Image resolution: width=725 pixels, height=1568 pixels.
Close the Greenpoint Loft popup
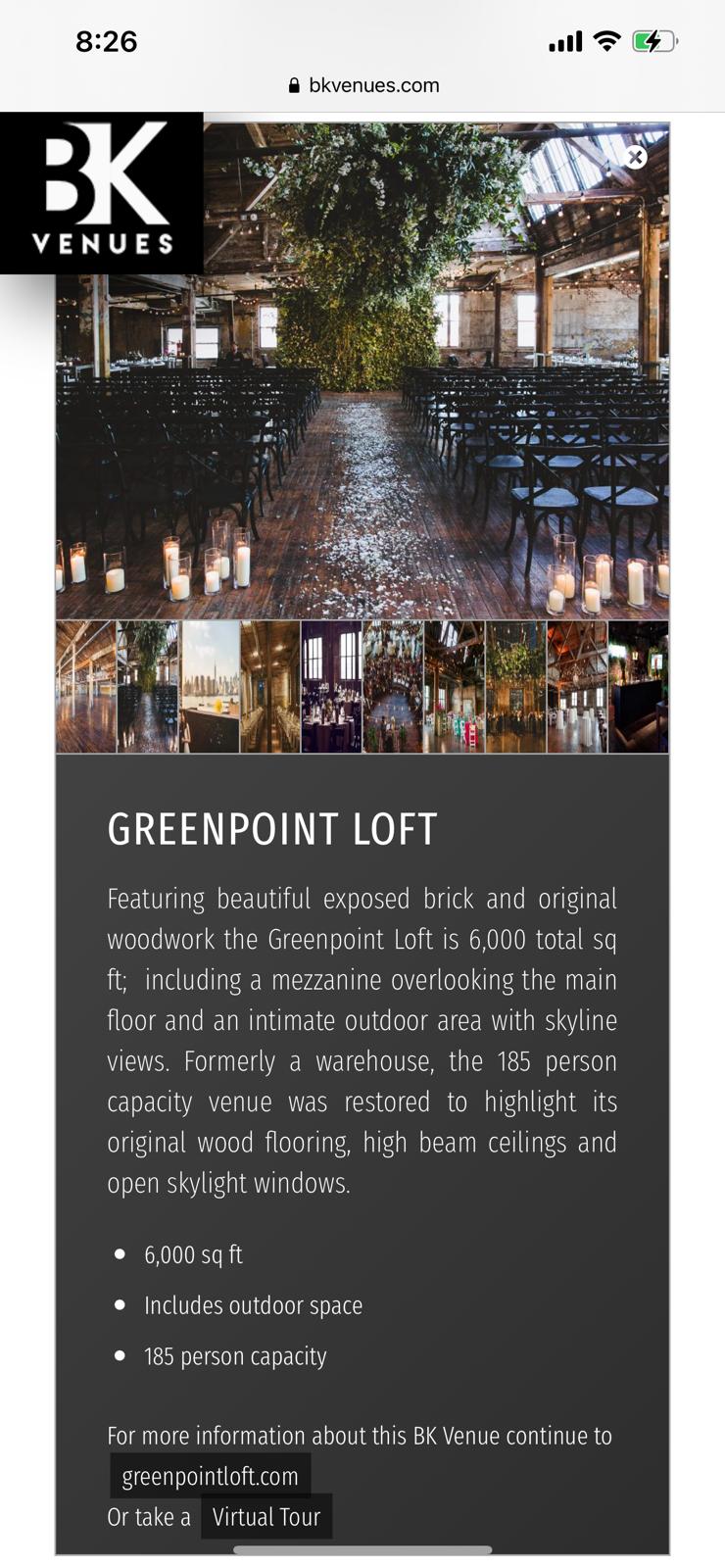636,157
